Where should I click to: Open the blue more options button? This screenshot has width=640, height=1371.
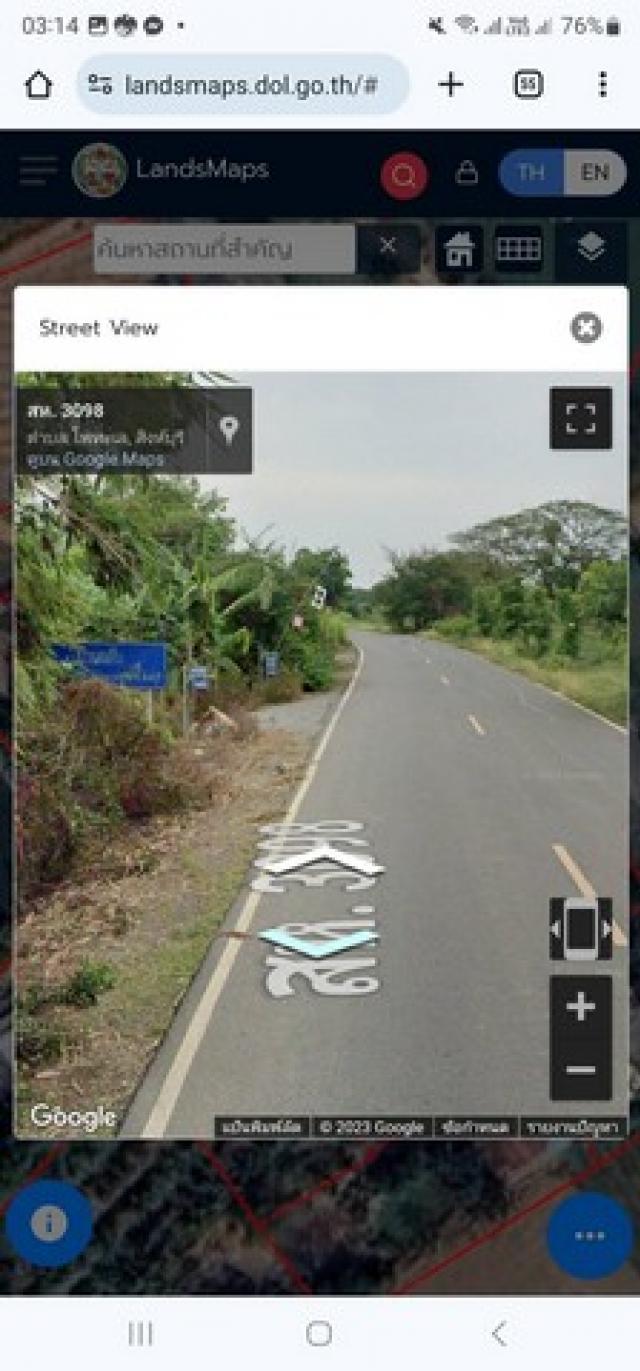(589, 1235)
